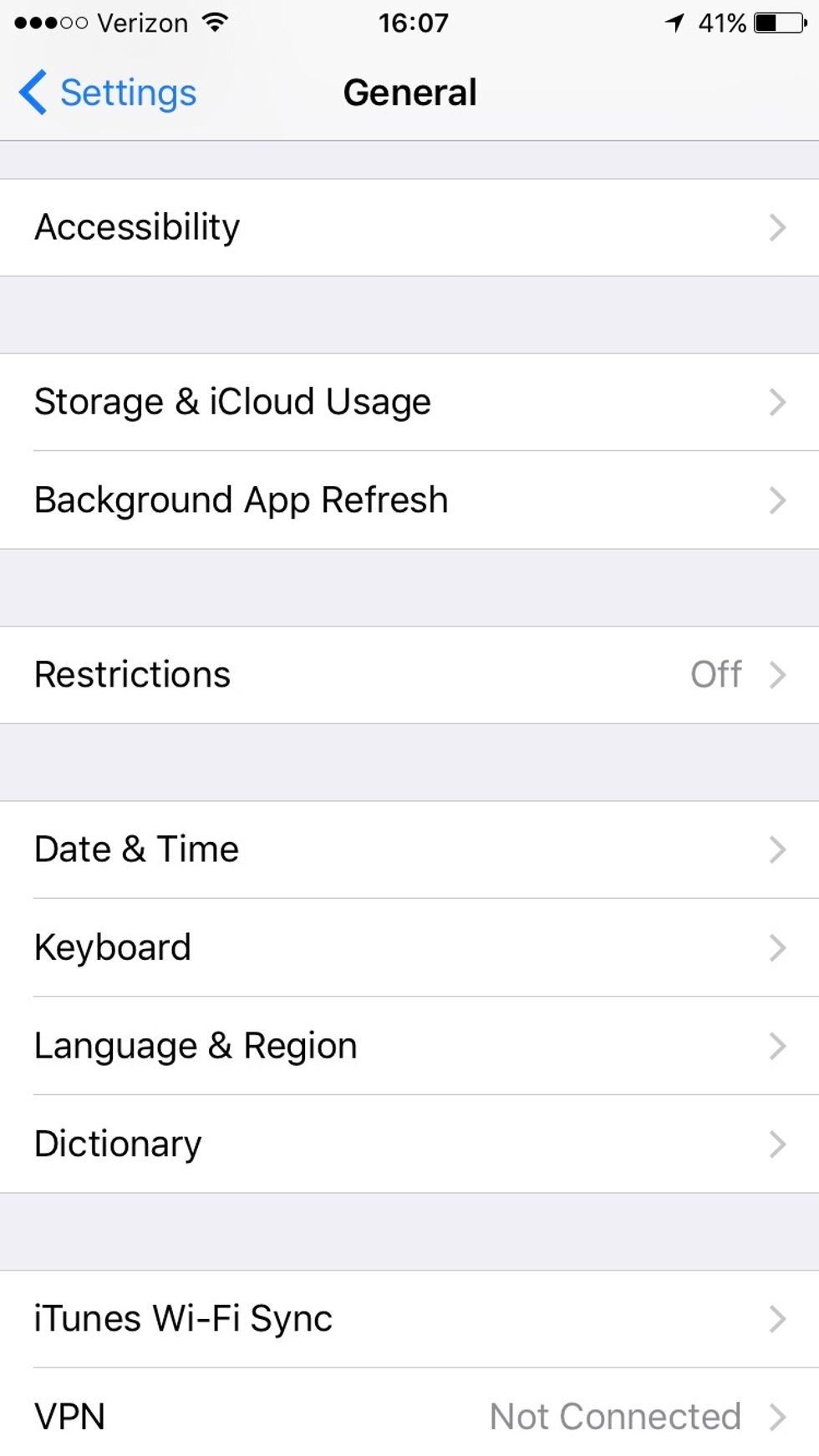Open Storage & iCloud Usage
The image size is (819, 1456).
409,402
